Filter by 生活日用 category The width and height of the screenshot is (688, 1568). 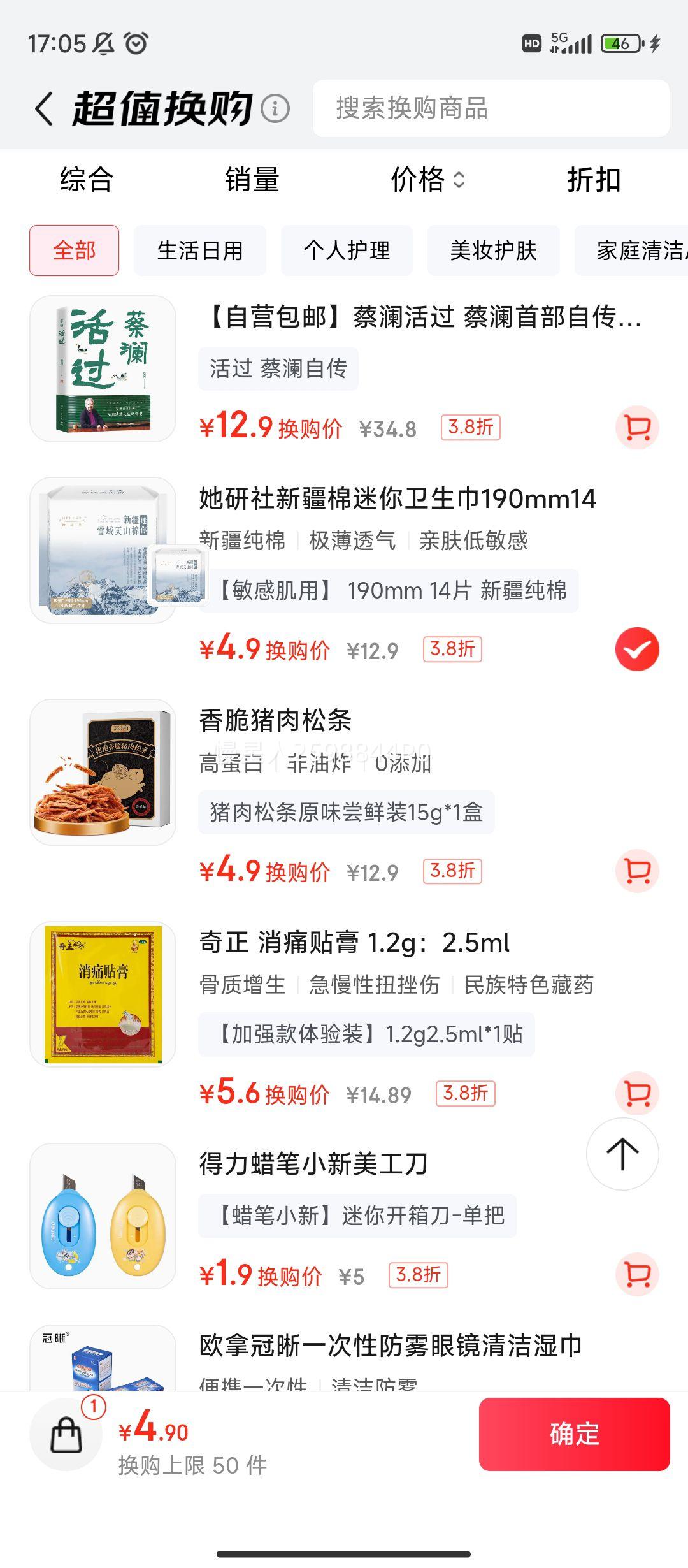click(200, 250)
